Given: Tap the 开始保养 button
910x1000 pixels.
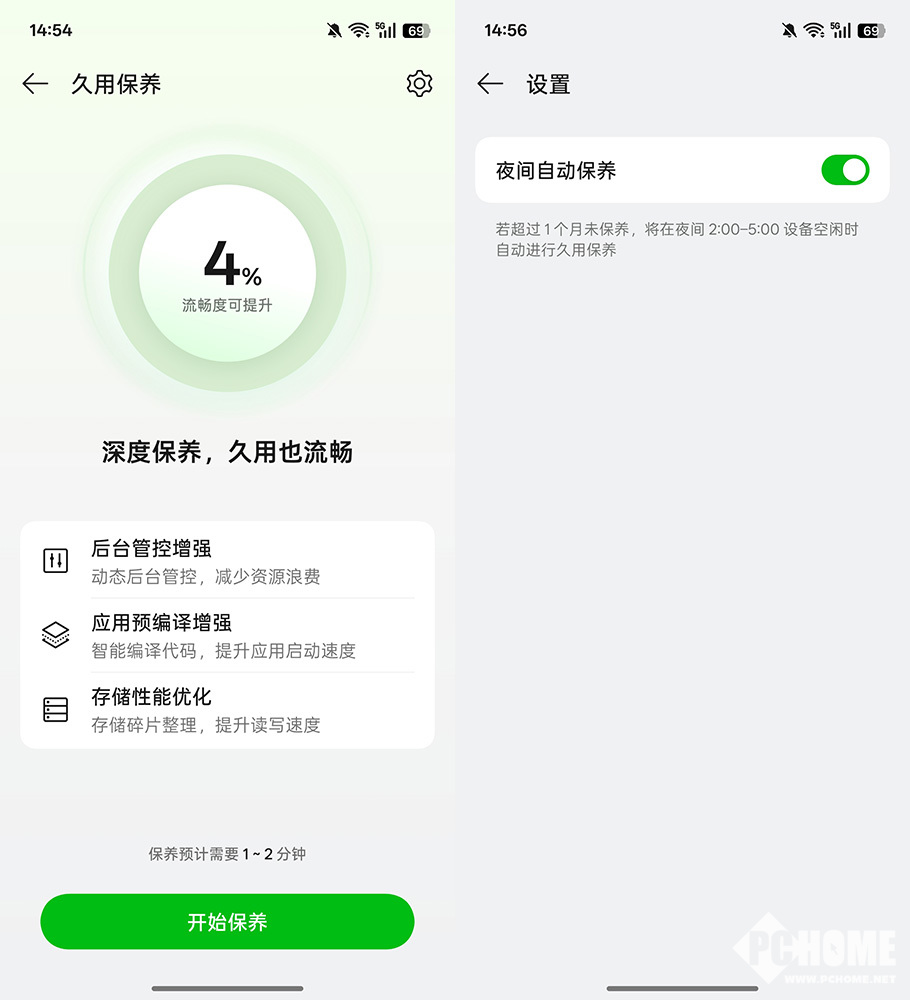Looking at the screenshot, I should coord(227,922).
